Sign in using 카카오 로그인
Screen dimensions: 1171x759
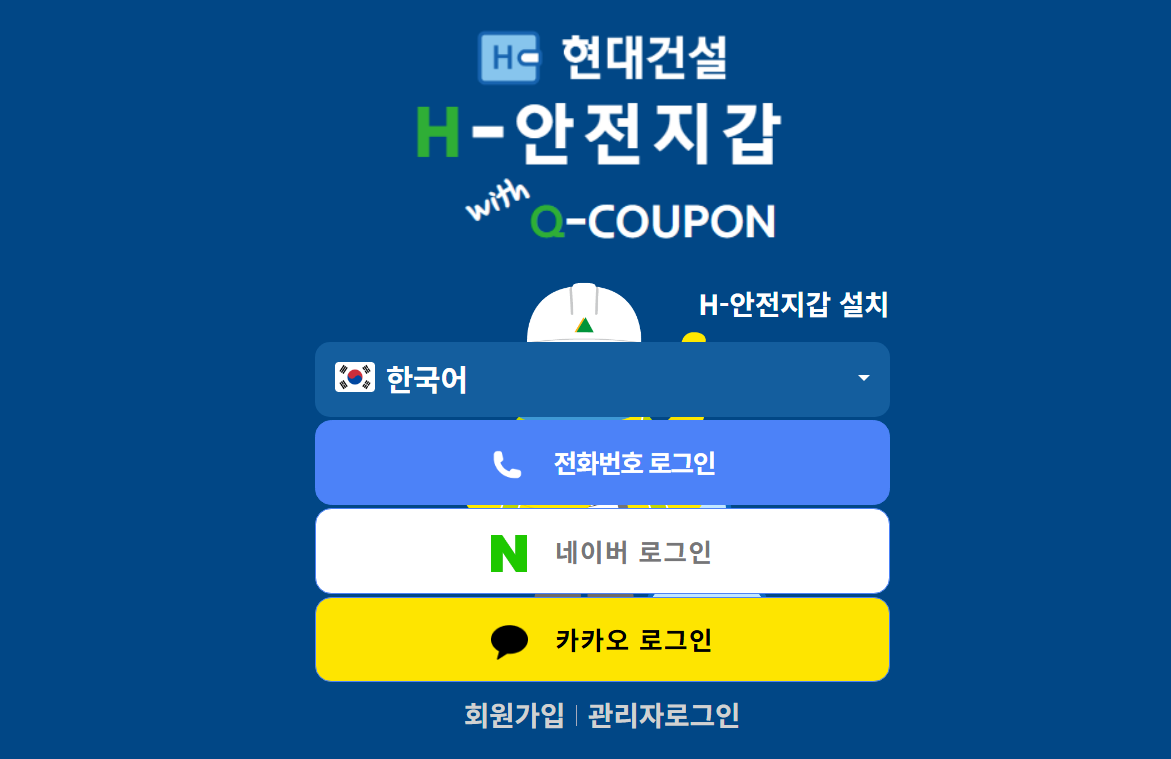[602, 640]
